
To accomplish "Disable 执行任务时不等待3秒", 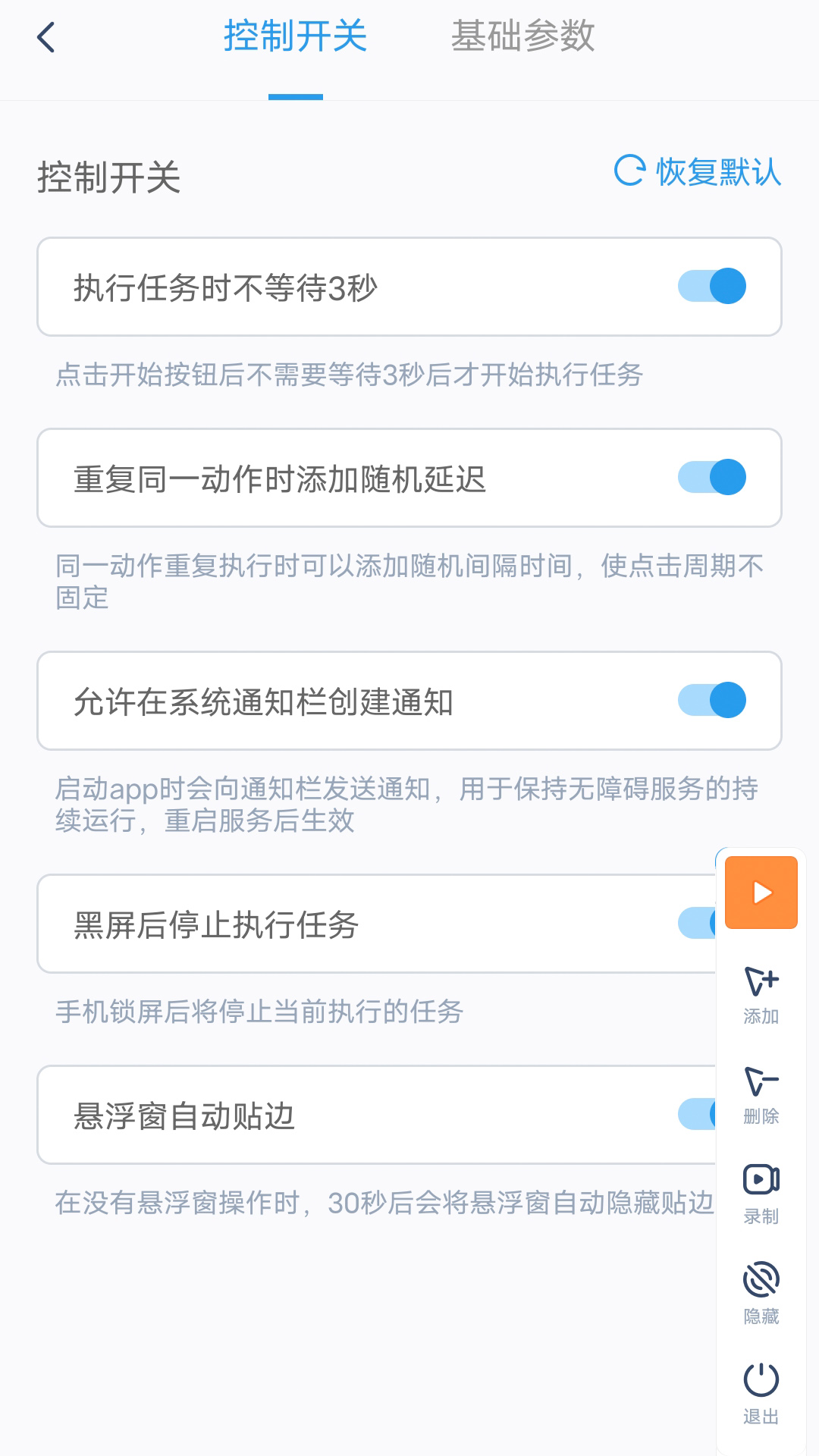I will coord(711,287).
